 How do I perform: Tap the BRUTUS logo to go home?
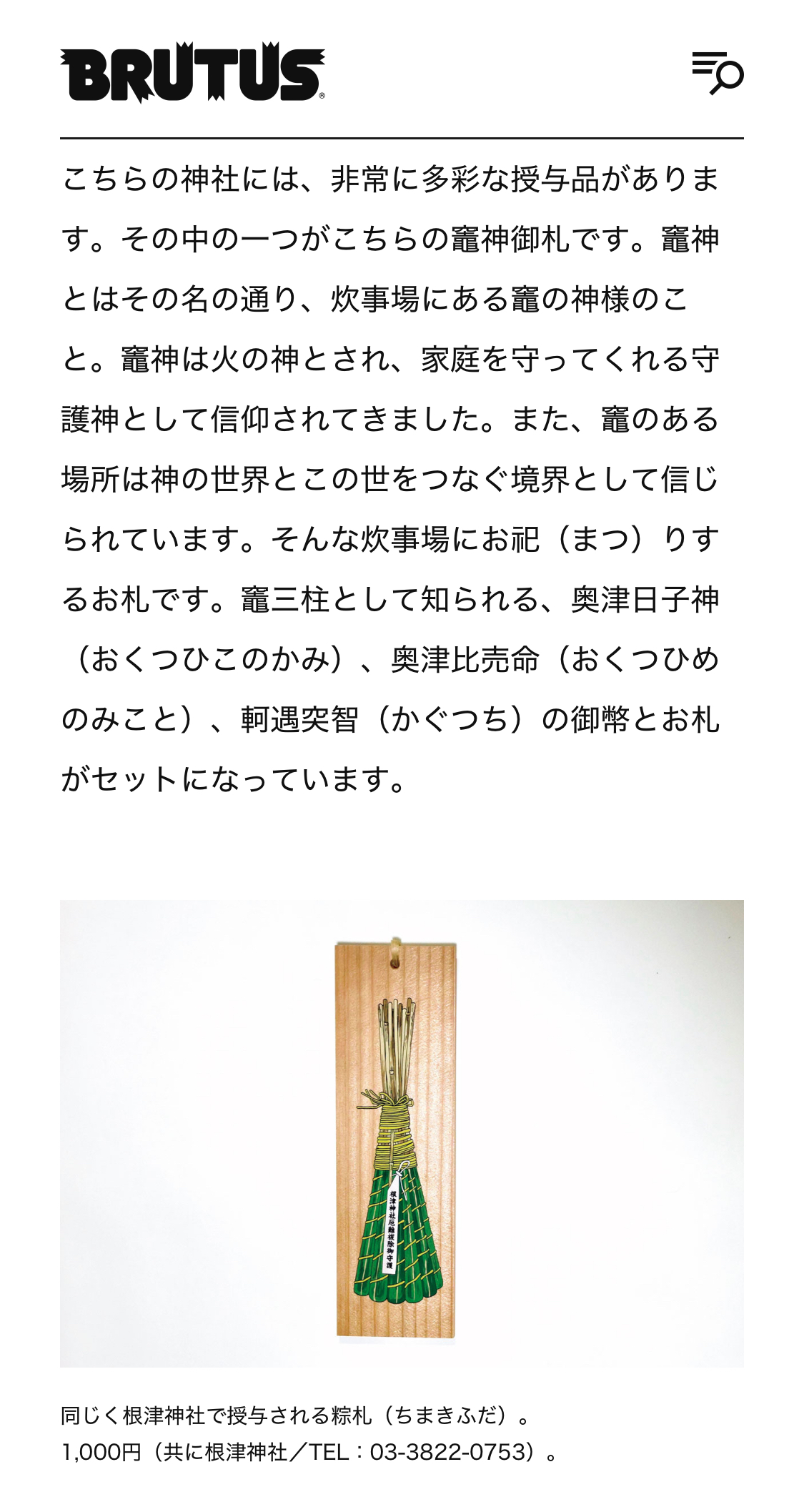tap(192, 73)
